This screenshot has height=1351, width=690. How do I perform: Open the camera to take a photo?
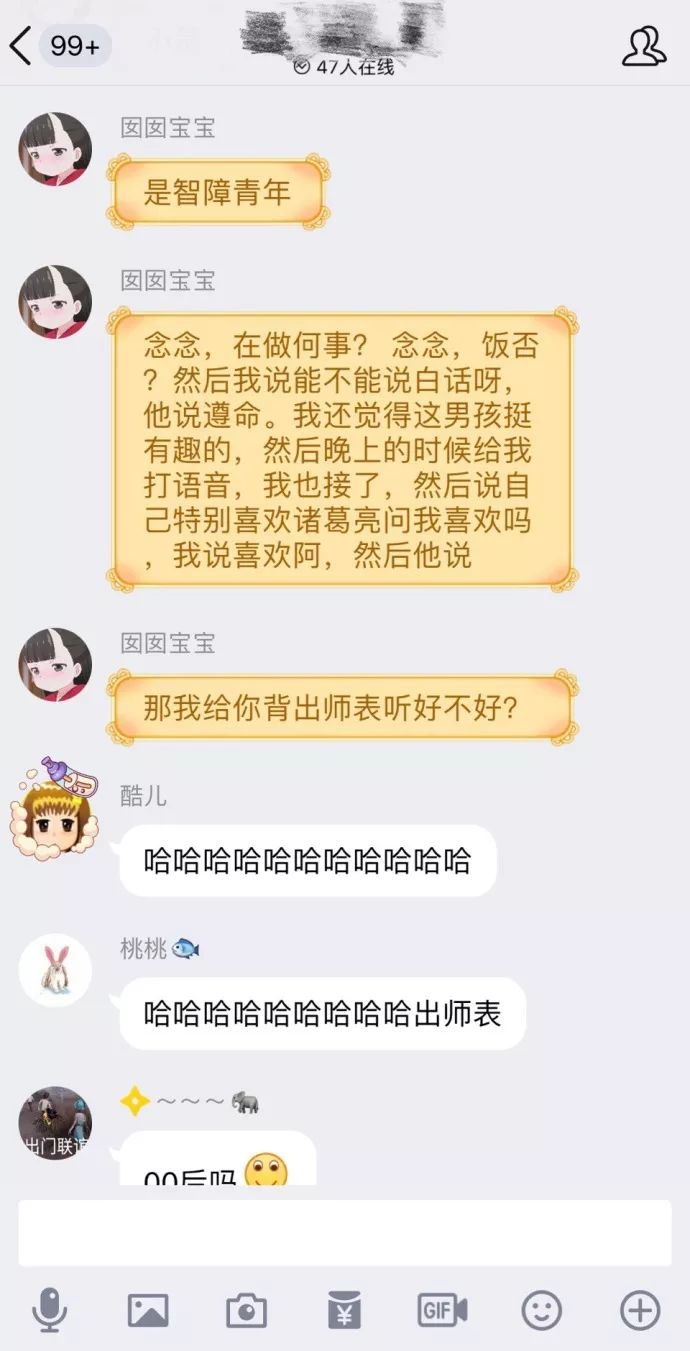(246, 1309)
